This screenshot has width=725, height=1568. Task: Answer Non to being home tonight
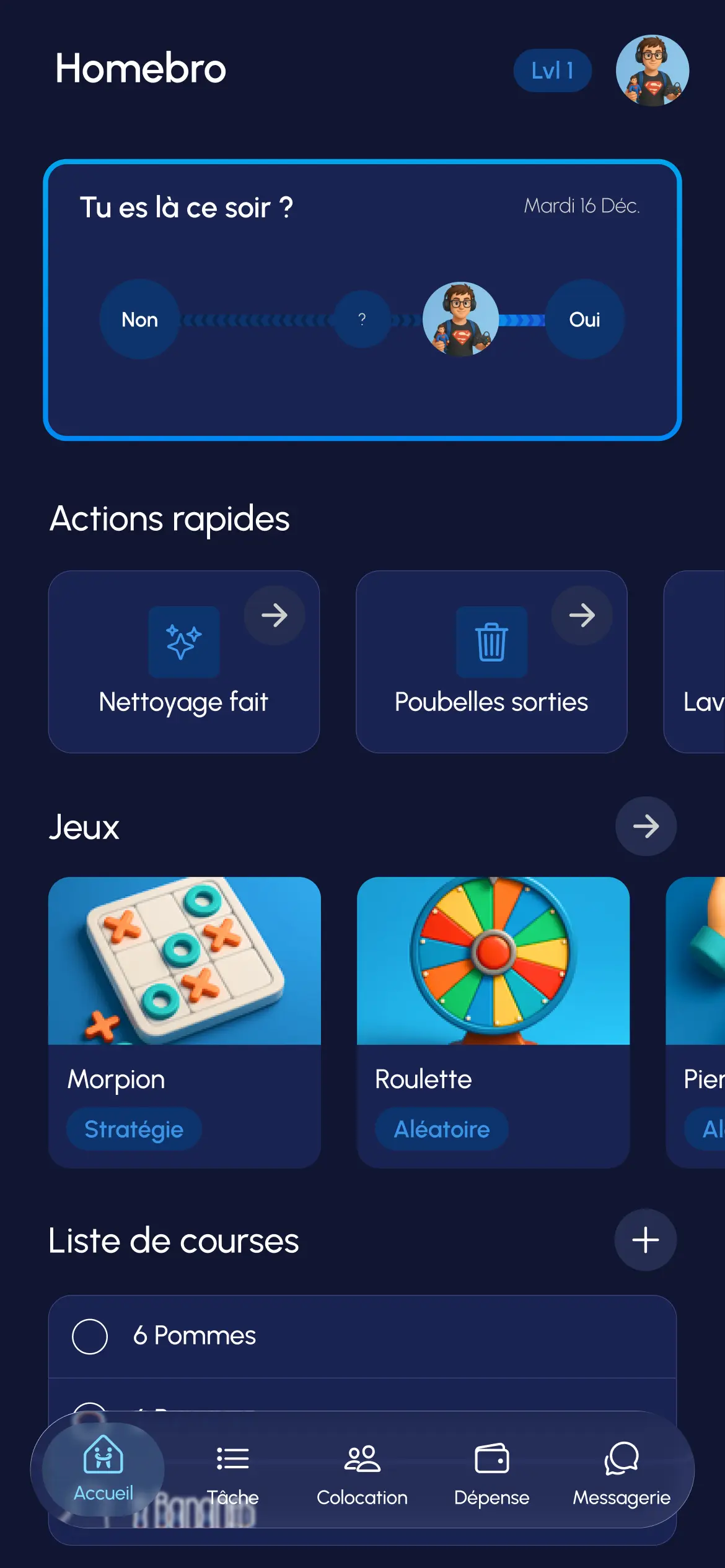coord(139,320)
